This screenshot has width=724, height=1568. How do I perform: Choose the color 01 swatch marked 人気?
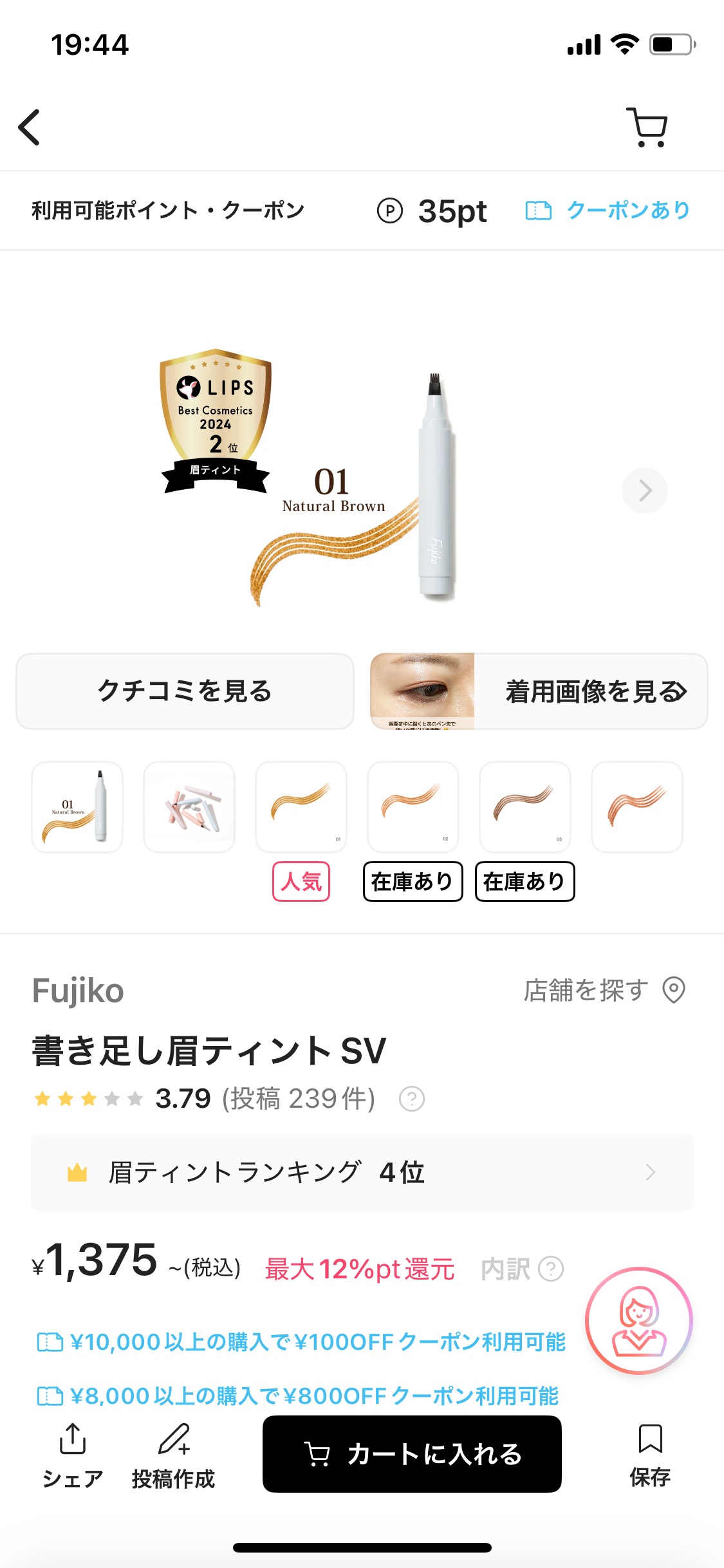click(301, 807)
